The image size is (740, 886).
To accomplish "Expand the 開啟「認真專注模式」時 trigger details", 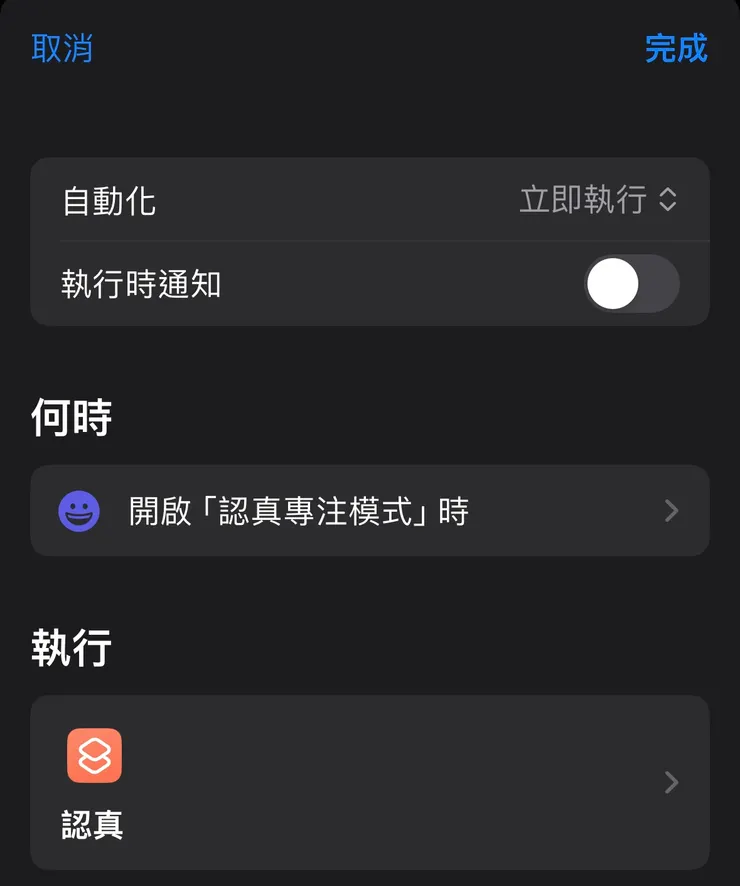I will tap(370, 511).
